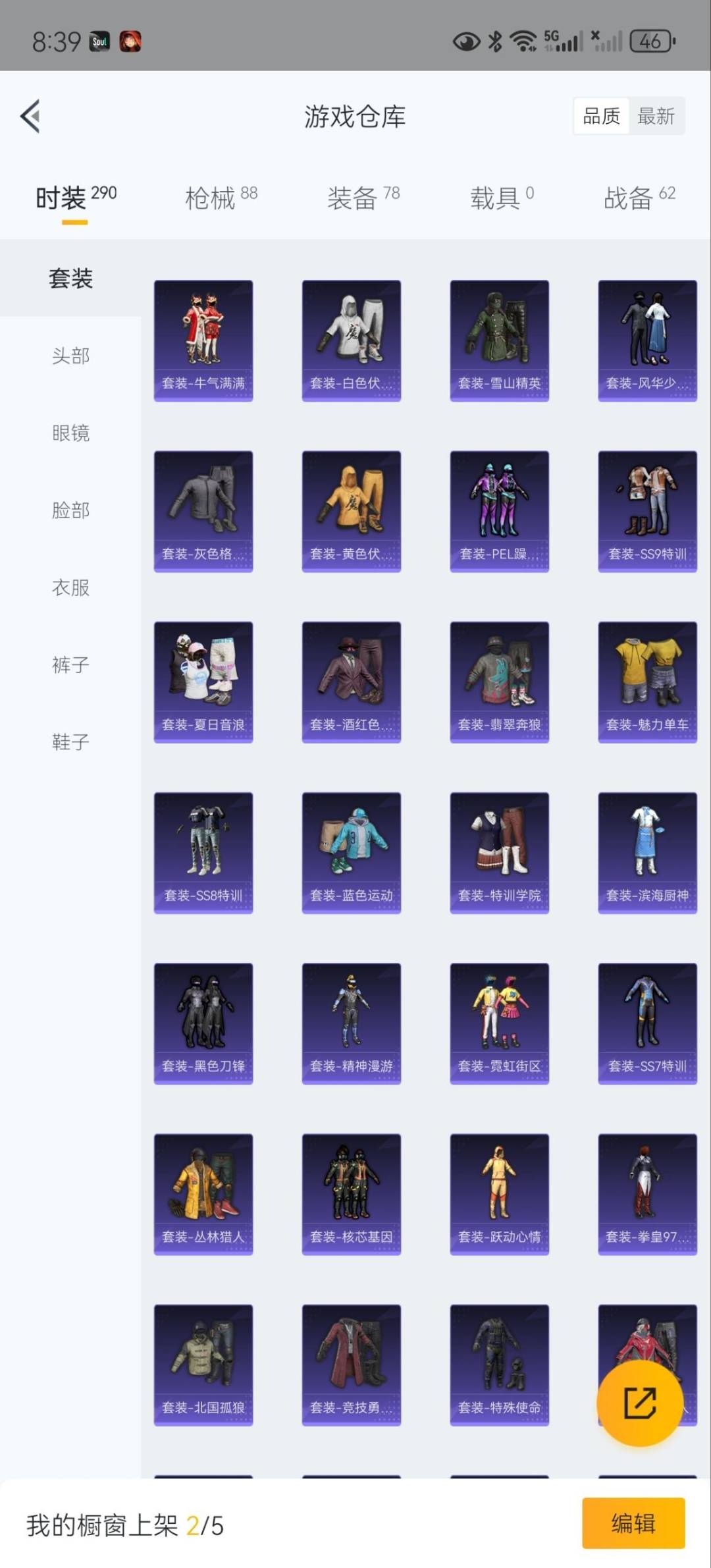View the 套装-雪山精英 outfit
711x1568 pixels.
499,340
